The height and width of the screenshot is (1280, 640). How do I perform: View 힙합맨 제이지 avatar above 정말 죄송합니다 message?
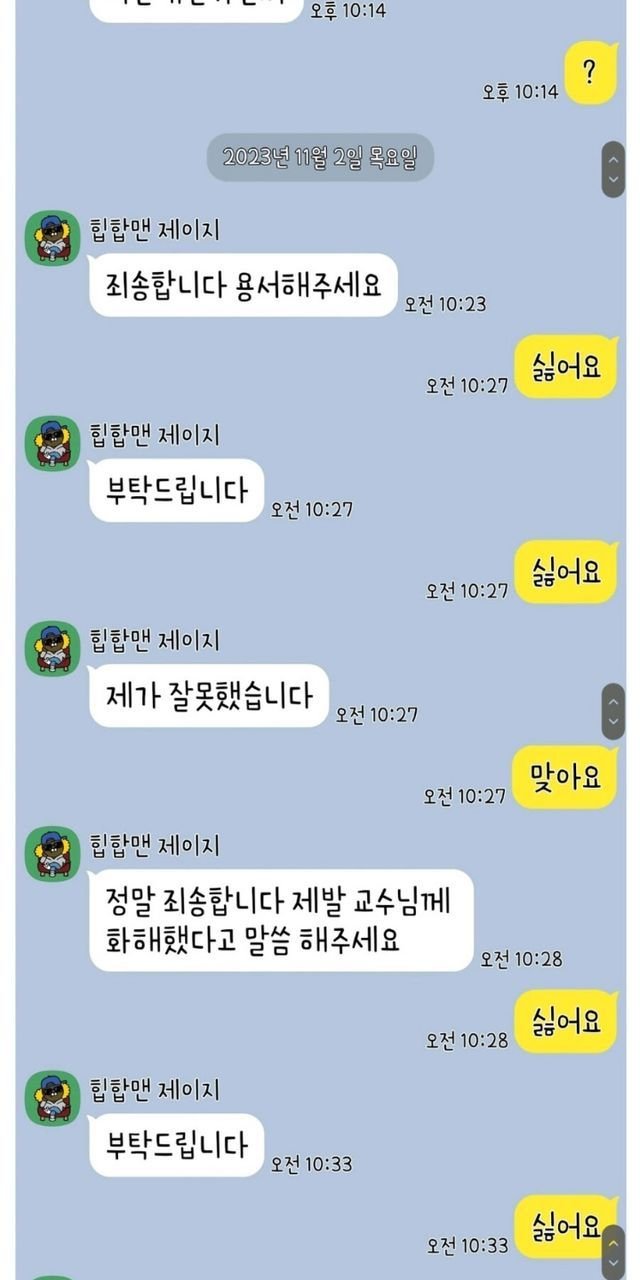coord(52,853)
